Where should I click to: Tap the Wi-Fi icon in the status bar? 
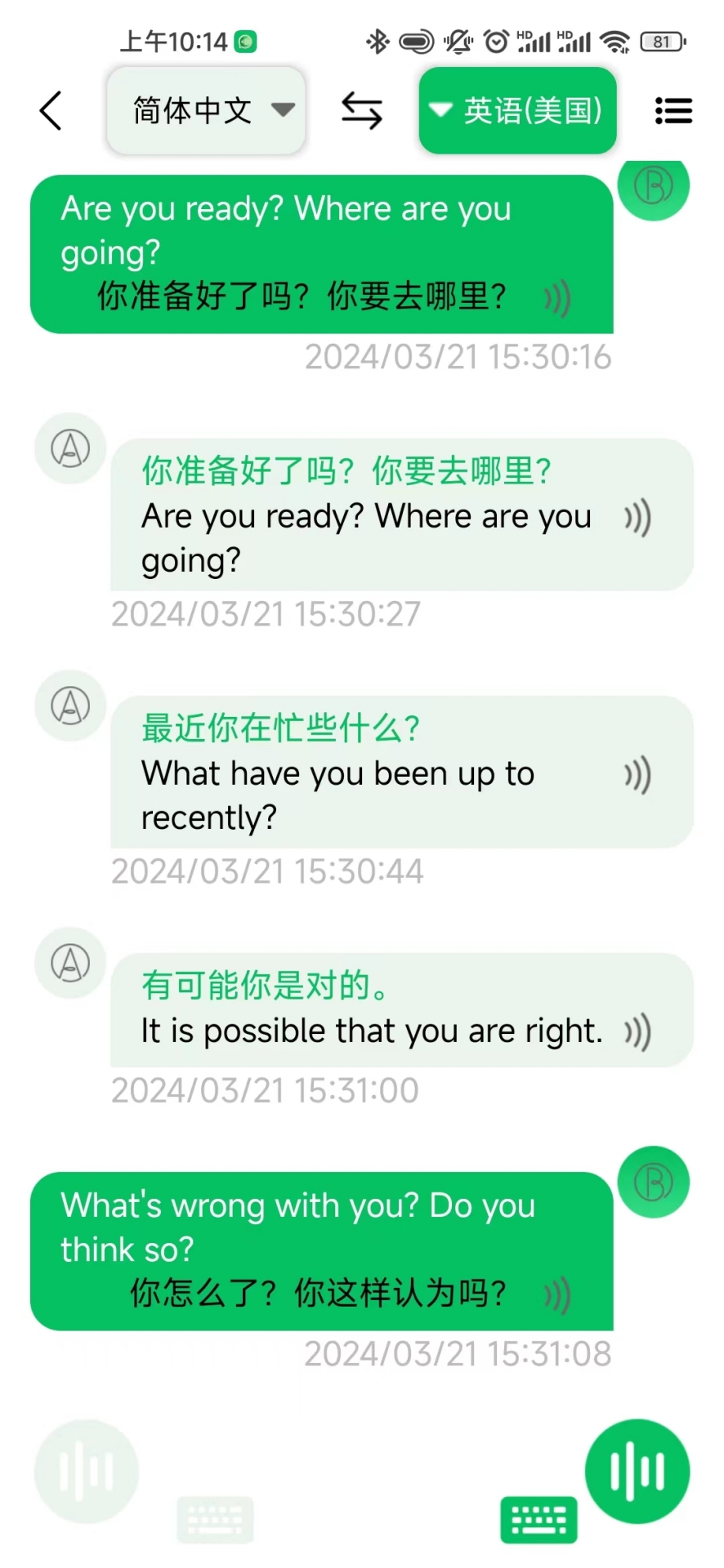click(616, 42)
